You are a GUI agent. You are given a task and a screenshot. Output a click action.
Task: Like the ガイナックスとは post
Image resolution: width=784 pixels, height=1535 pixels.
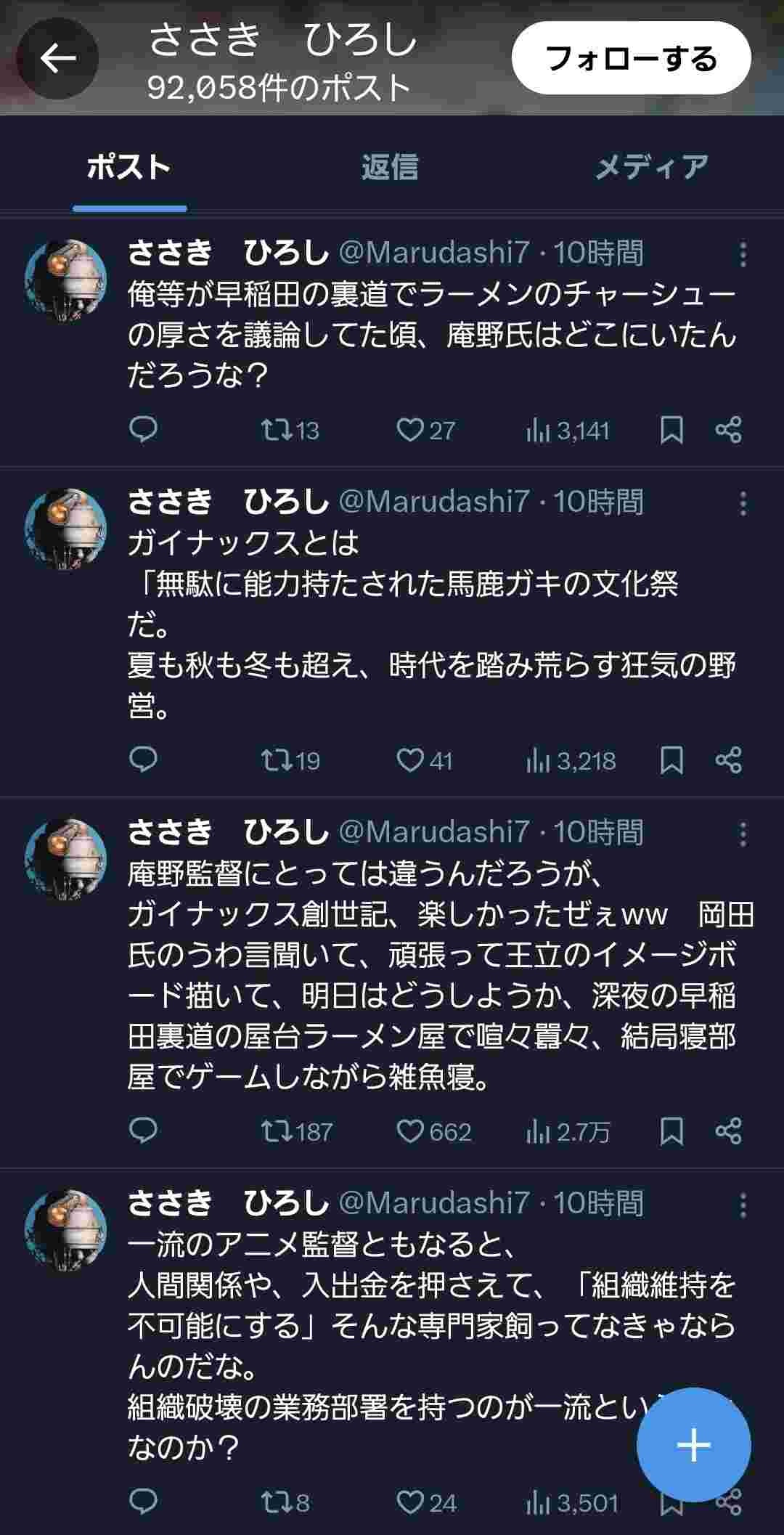pyautogui.click(x=410, y=760)
